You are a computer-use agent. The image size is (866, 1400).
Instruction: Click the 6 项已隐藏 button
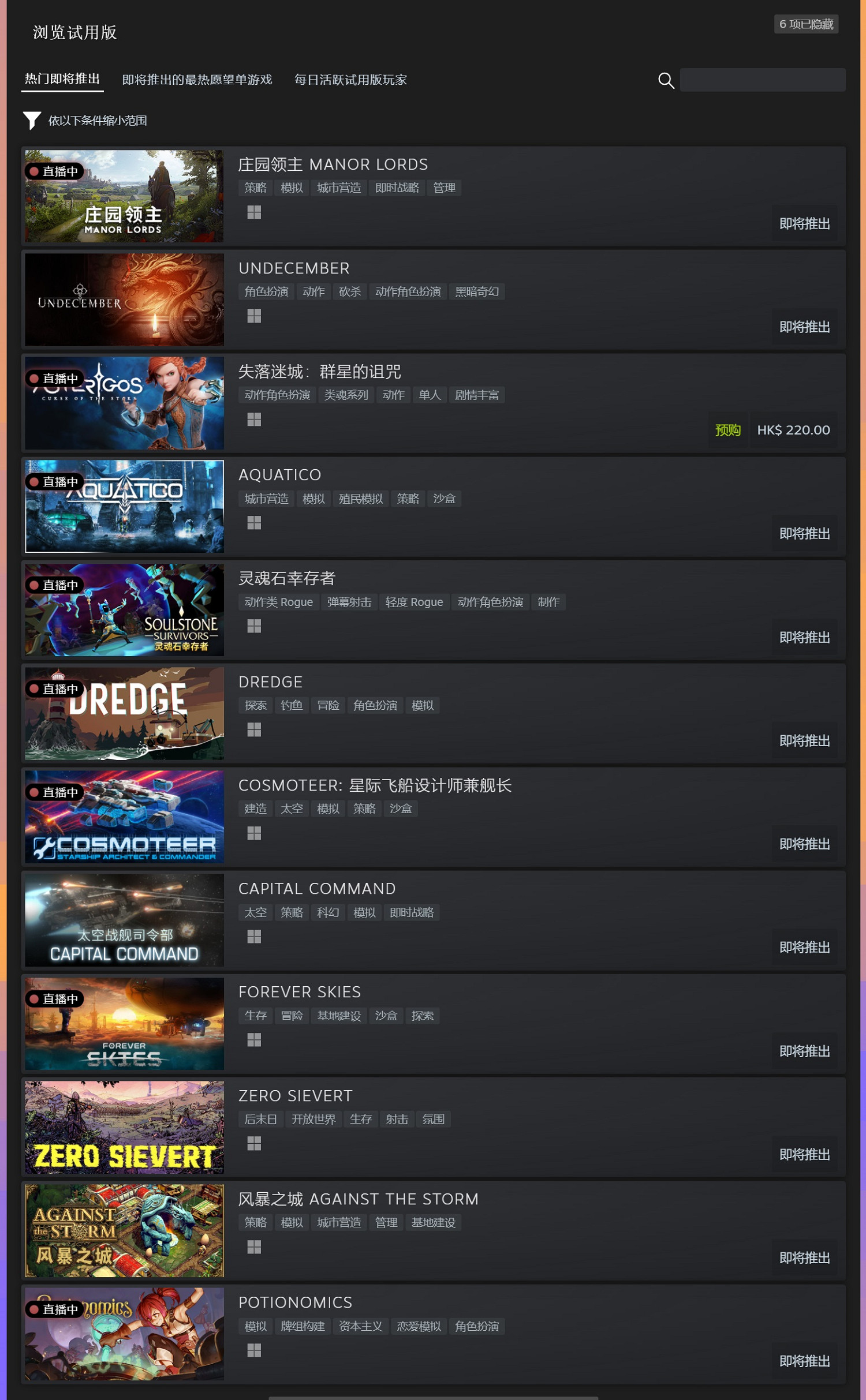click(807, 24)
